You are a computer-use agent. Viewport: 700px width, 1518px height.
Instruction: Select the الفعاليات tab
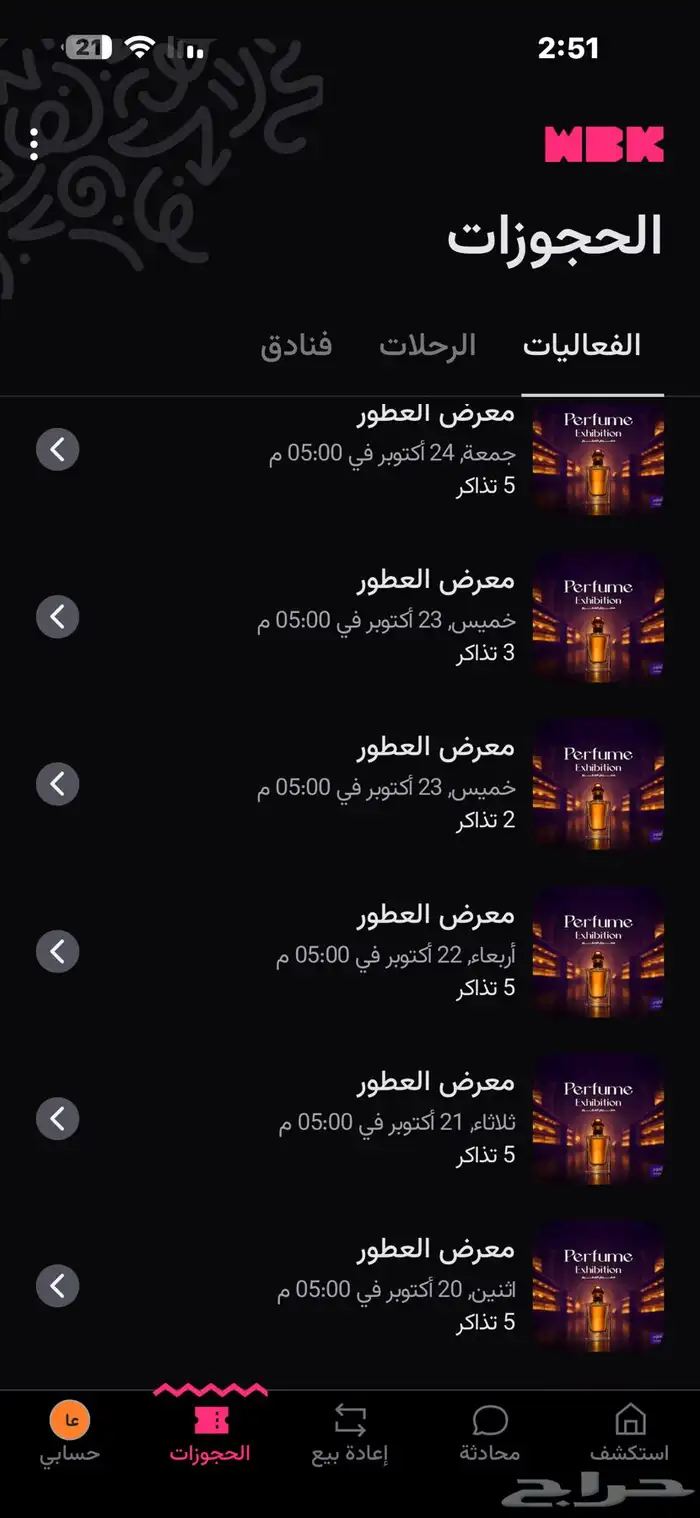click(x=582, y=346)
